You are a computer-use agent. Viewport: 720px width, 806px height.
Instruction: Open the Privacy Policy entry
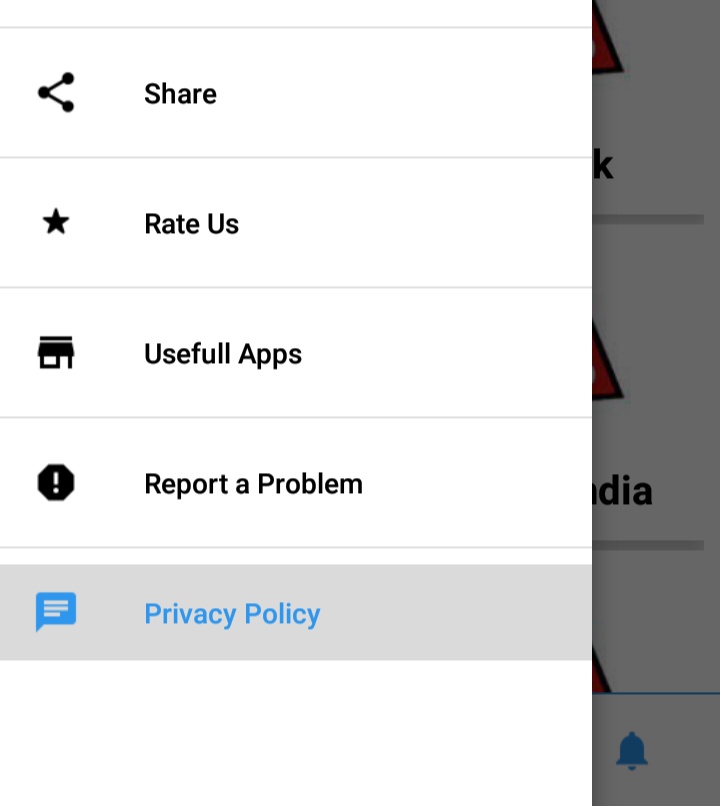tap(232, 613)
